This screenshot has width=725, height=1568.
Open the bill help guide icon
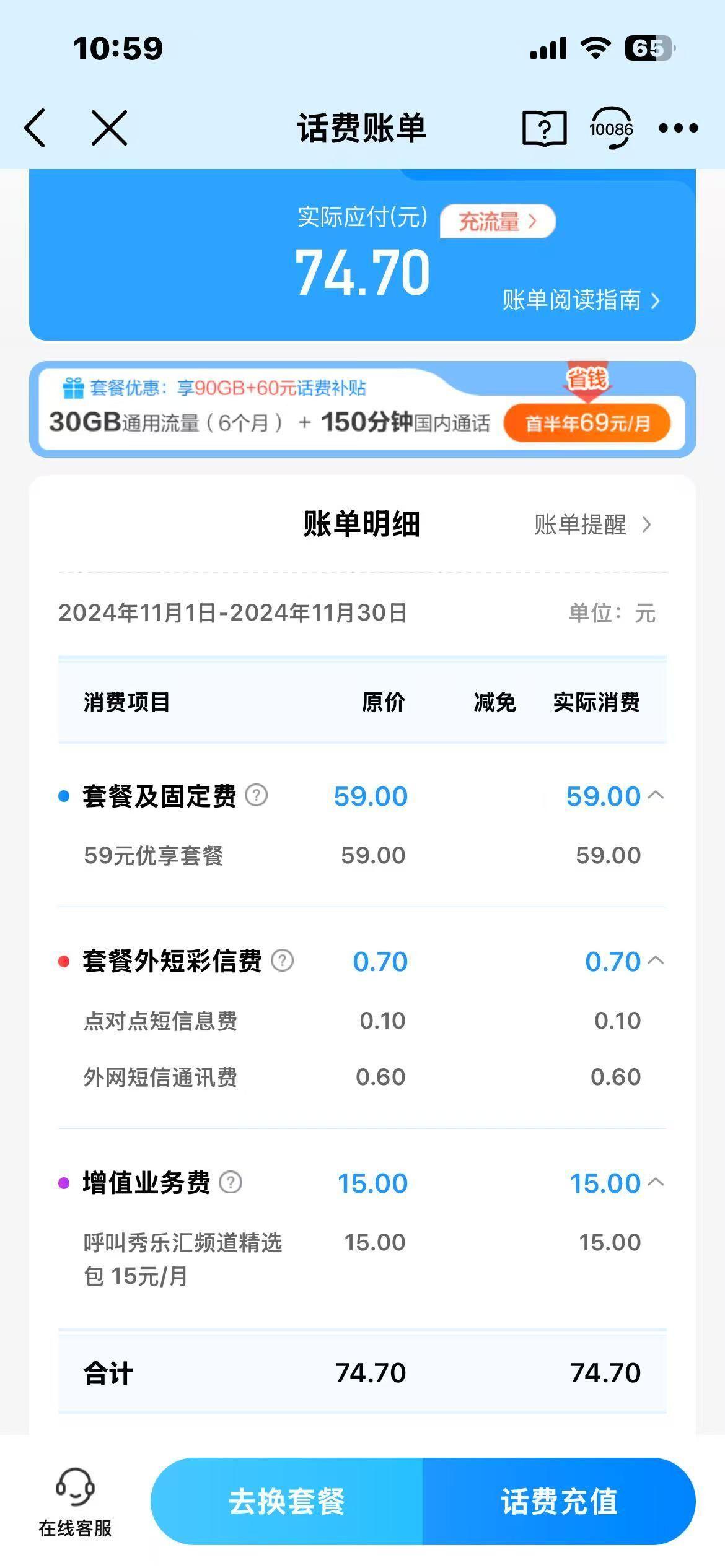[544, 129]
